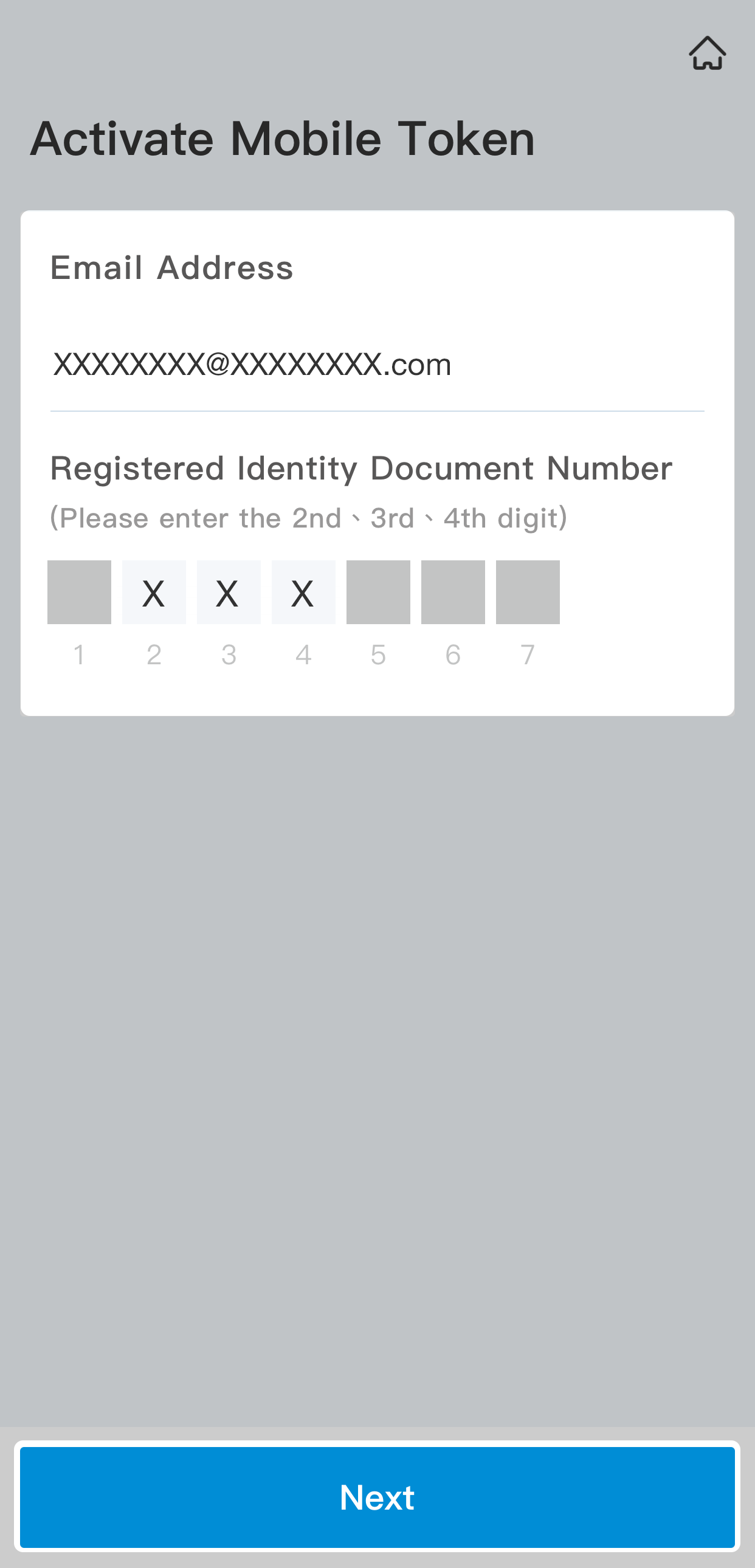Screen dimensions: 755x1568
Task: Tap the Next button
Action: click(x=377, y=1498)
